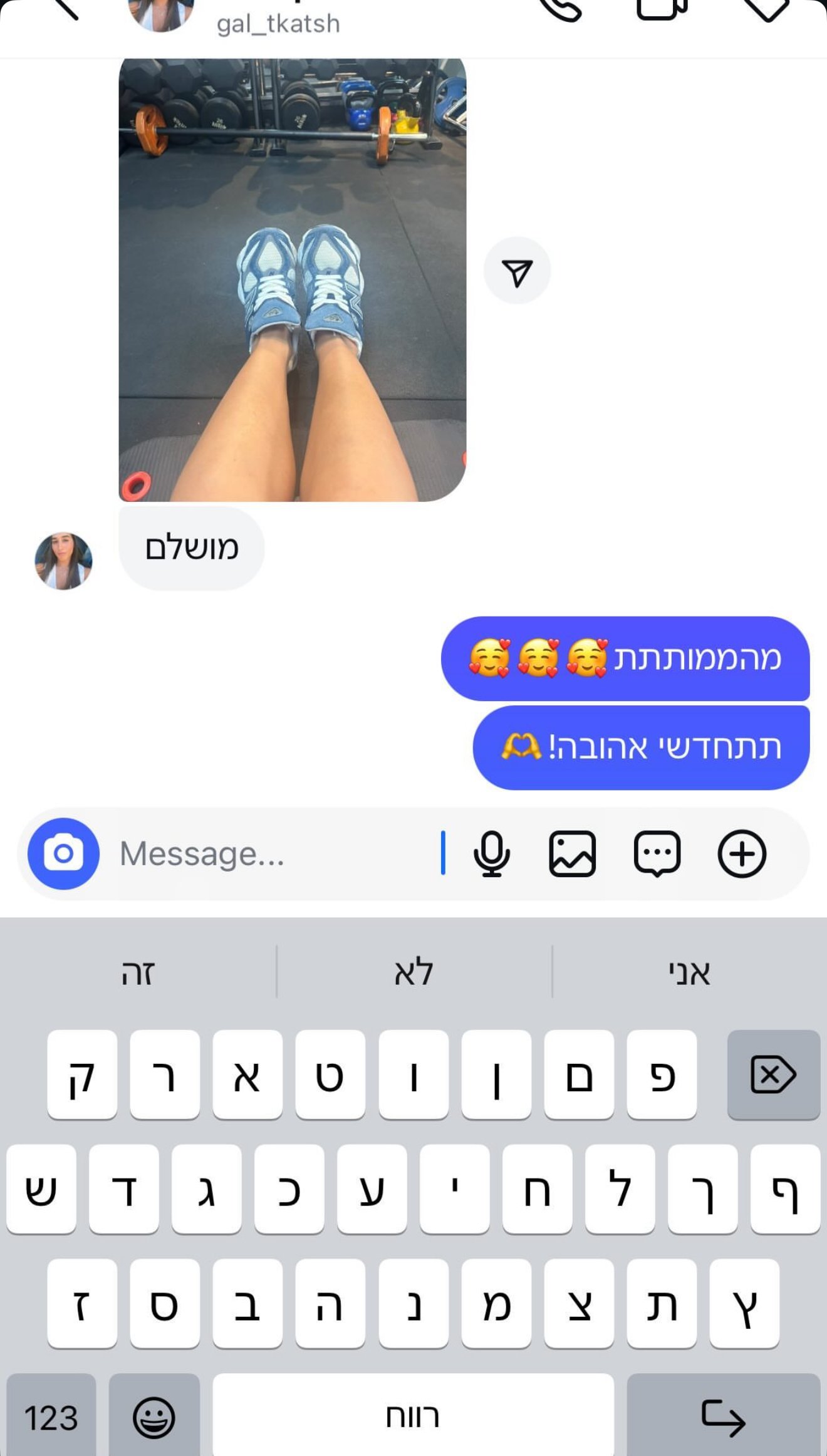Start a video call with gal_tkatsh
This screenshot has height=1456, width=827.
point(662,9)
